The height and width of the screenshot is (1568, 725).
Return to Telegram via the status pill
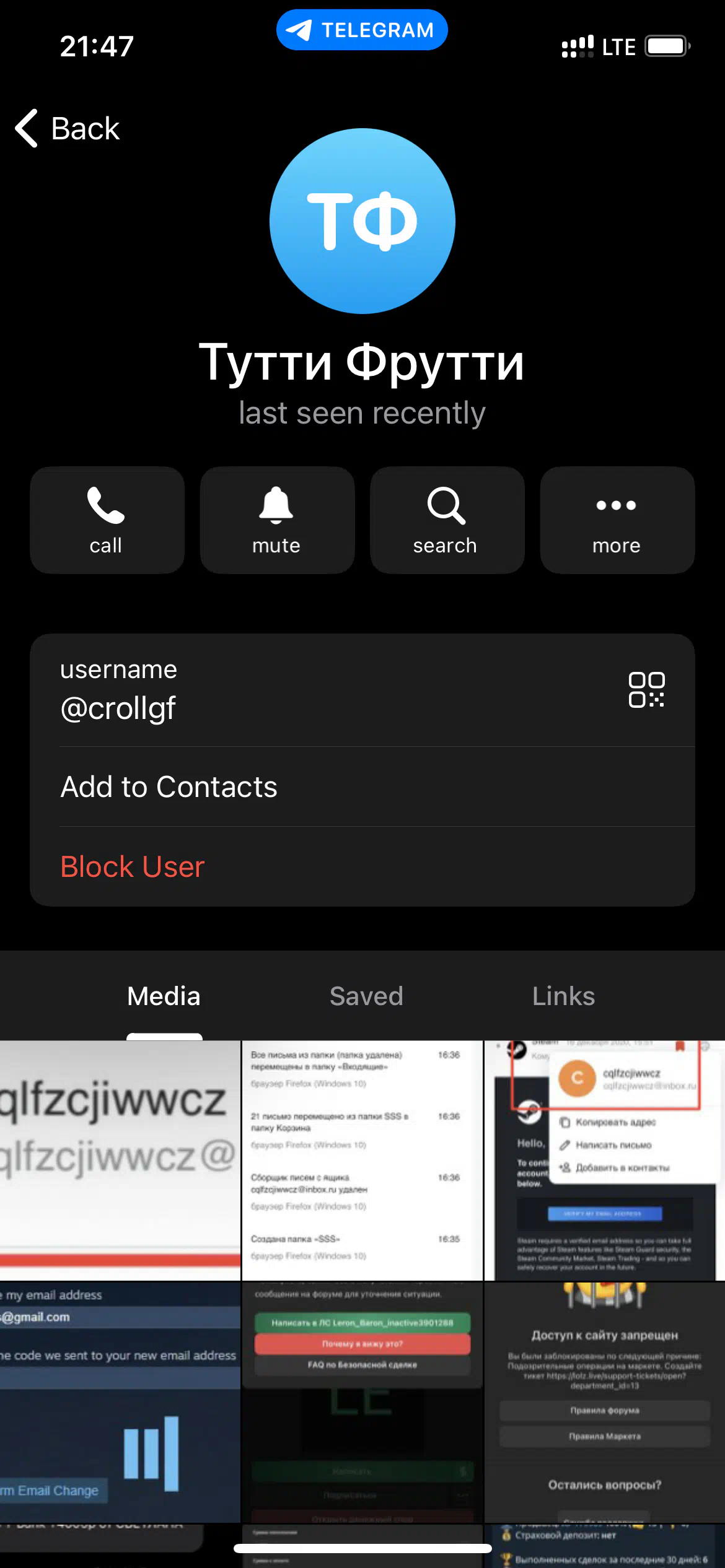(x=362, y=30)
